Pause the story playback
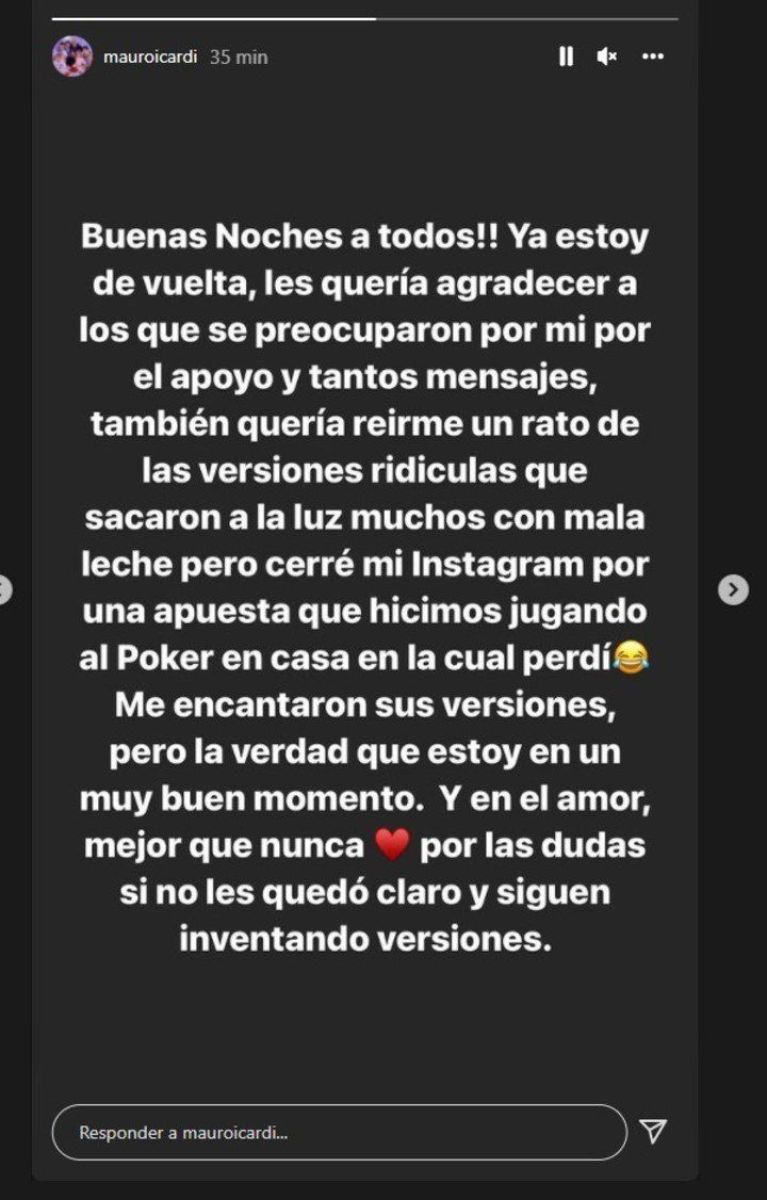 [x=566, y=57]
